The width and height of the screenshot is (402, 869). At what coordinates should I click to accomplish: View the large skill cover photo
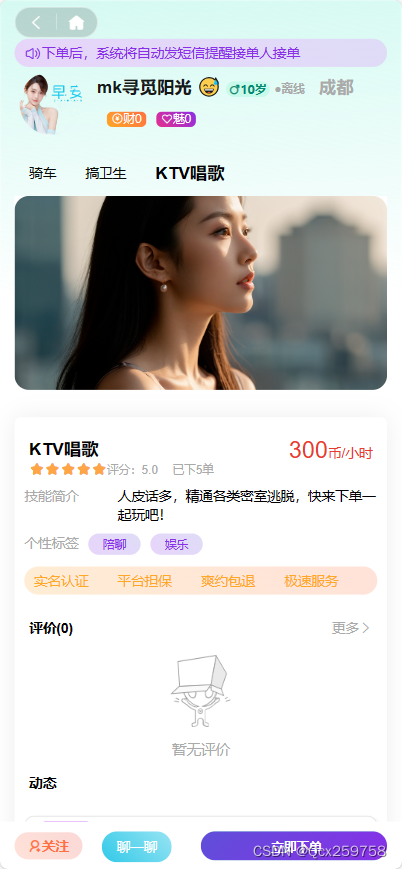point(201,293)
